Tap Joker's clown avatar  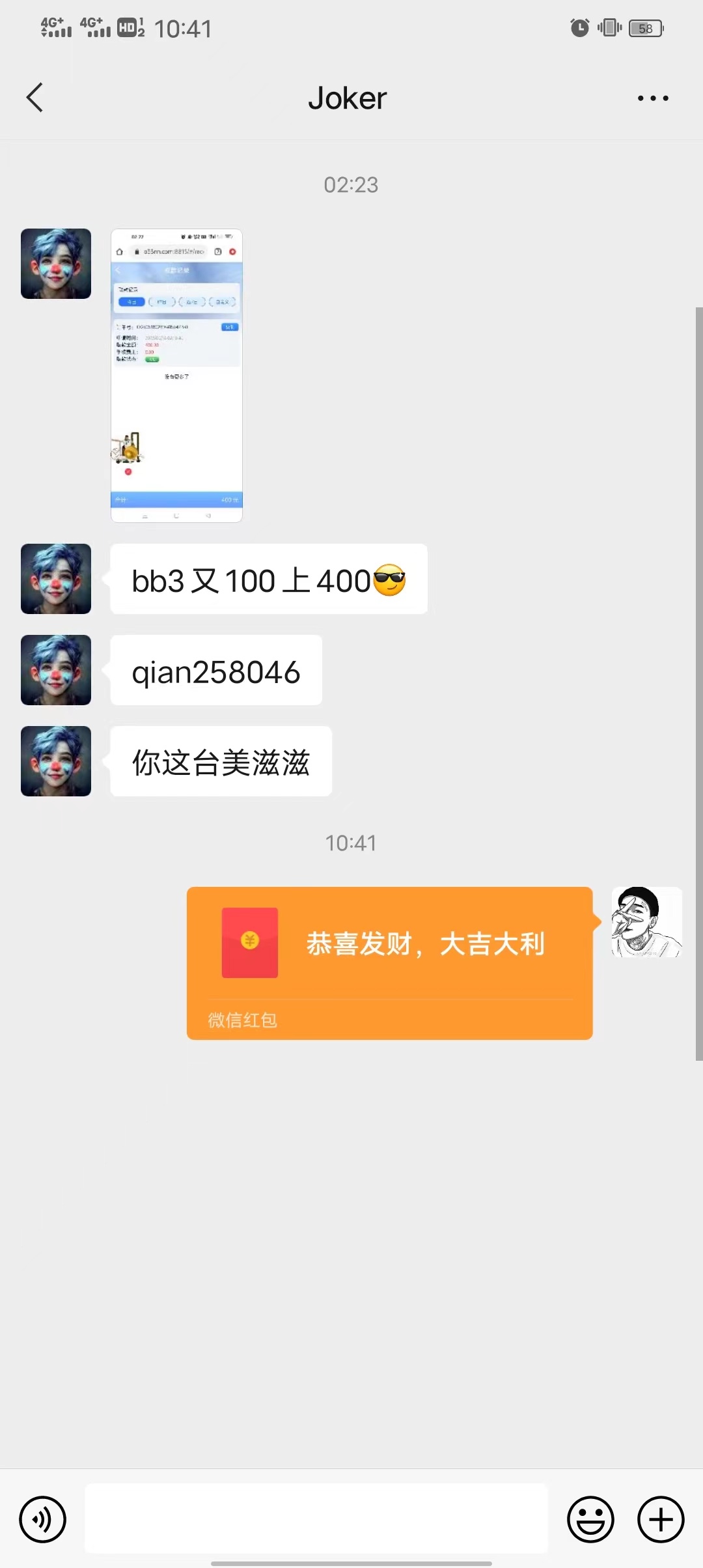tap(55, 578)
